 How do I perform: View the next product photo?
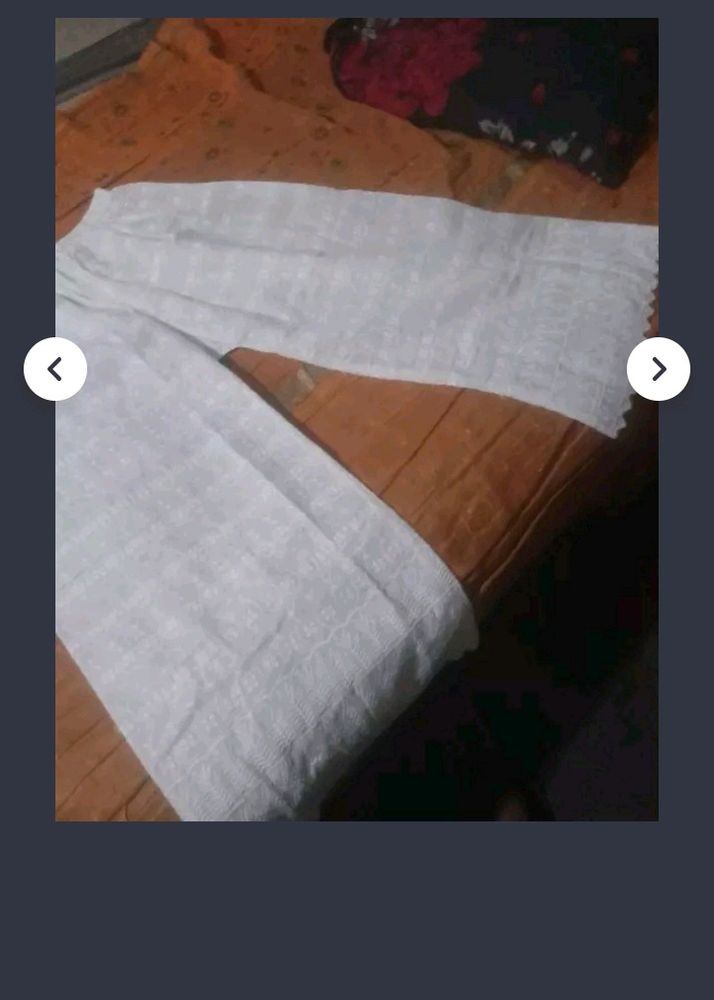pos(658,369)
